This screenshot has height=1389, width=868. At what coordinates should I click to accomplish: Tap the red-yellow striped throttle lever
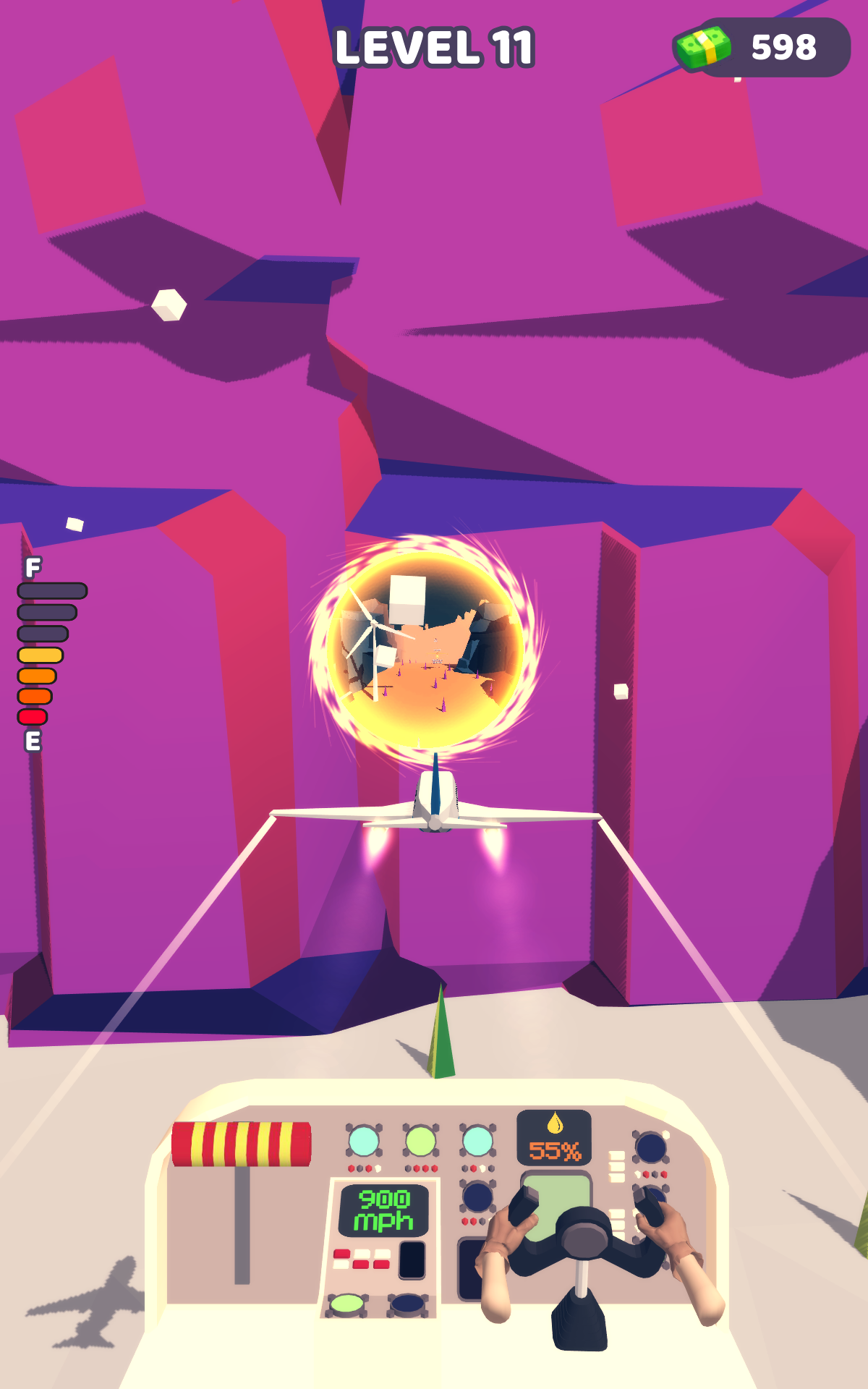pos(241,1144)
